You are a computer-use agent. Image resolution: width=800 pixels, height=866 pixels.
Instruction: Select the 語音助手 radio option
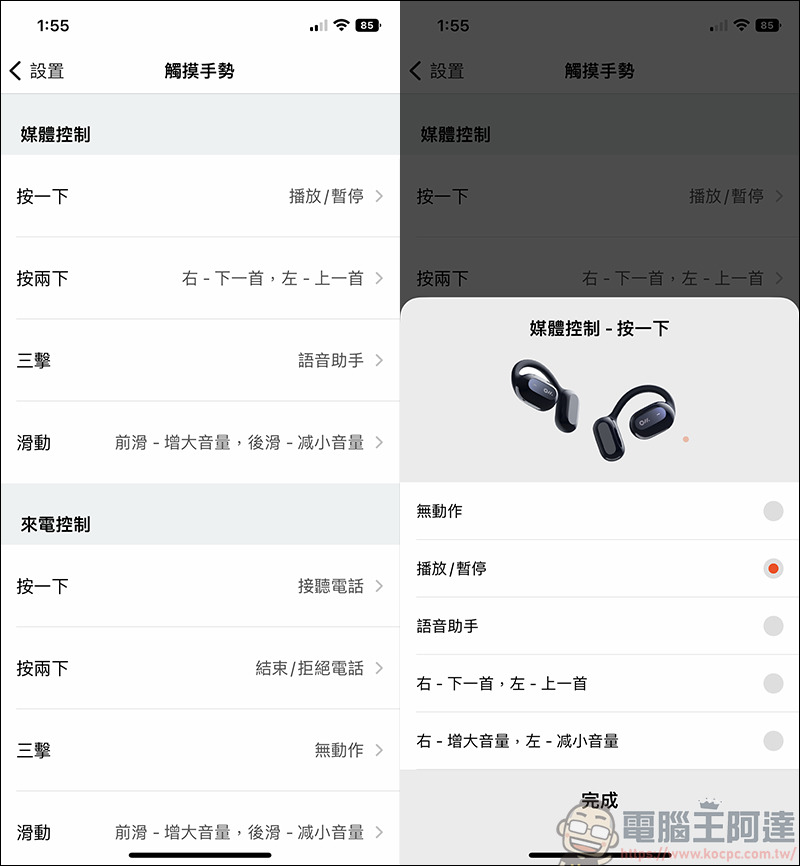772,626
